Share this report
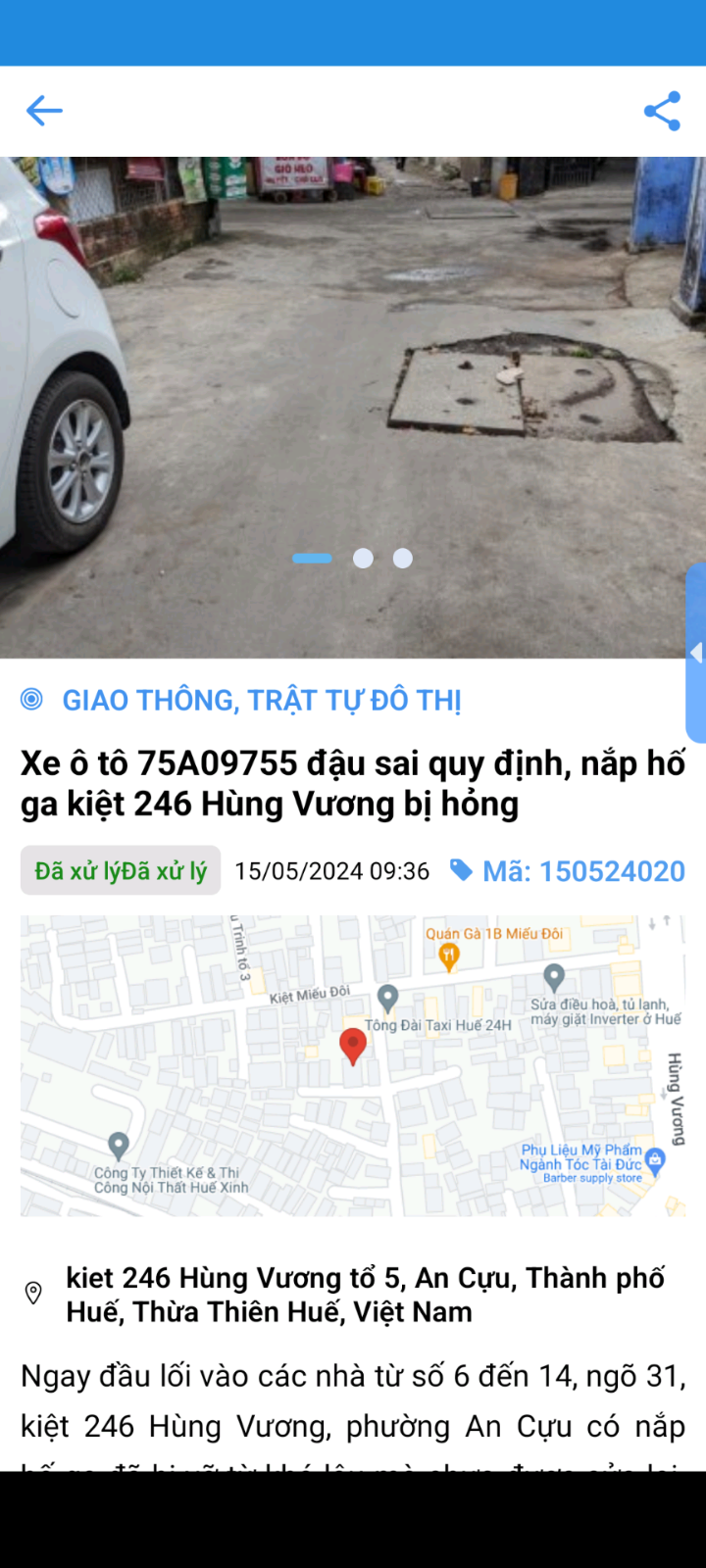 coord(662,111)
